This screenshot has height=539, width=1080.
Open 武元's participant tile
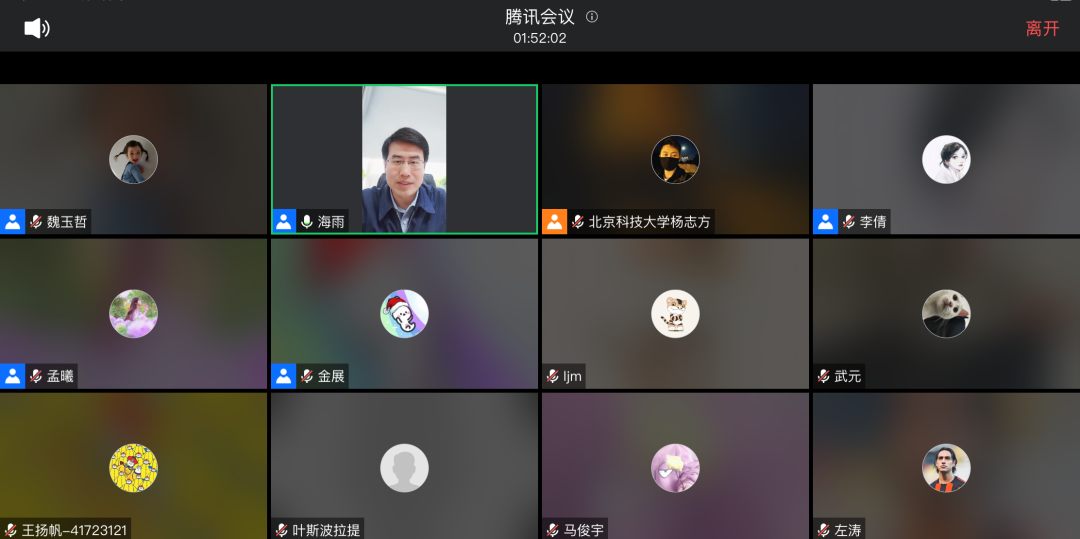[x=946, y=313]
